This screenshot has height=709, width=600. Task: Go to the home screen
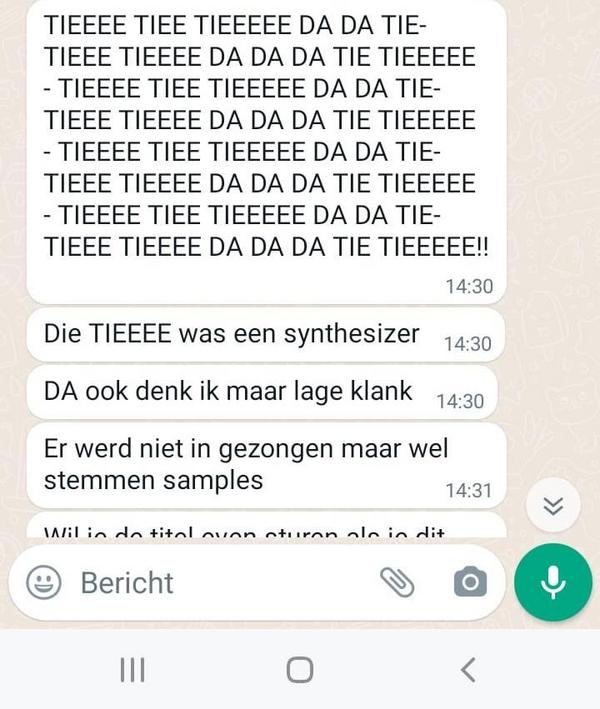(x=300, y=669)
